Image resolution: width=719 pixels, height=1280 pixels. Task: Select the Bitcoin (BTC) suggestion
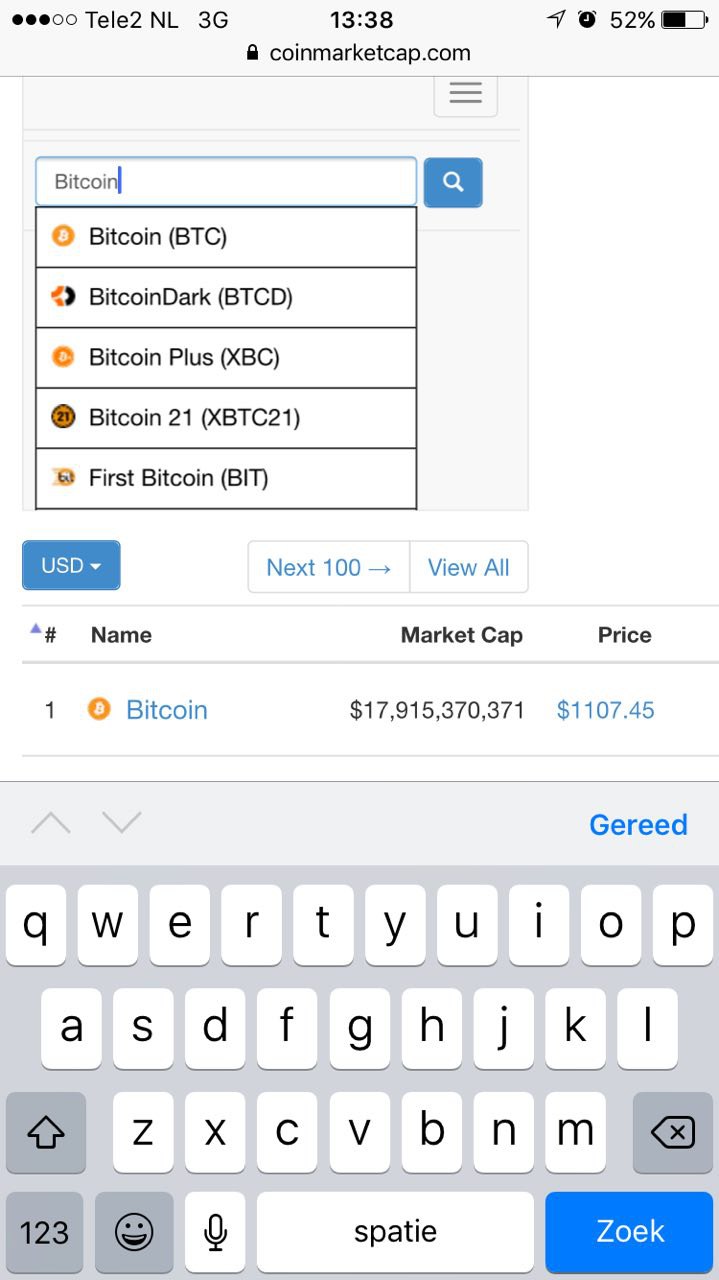click(226, 237)
